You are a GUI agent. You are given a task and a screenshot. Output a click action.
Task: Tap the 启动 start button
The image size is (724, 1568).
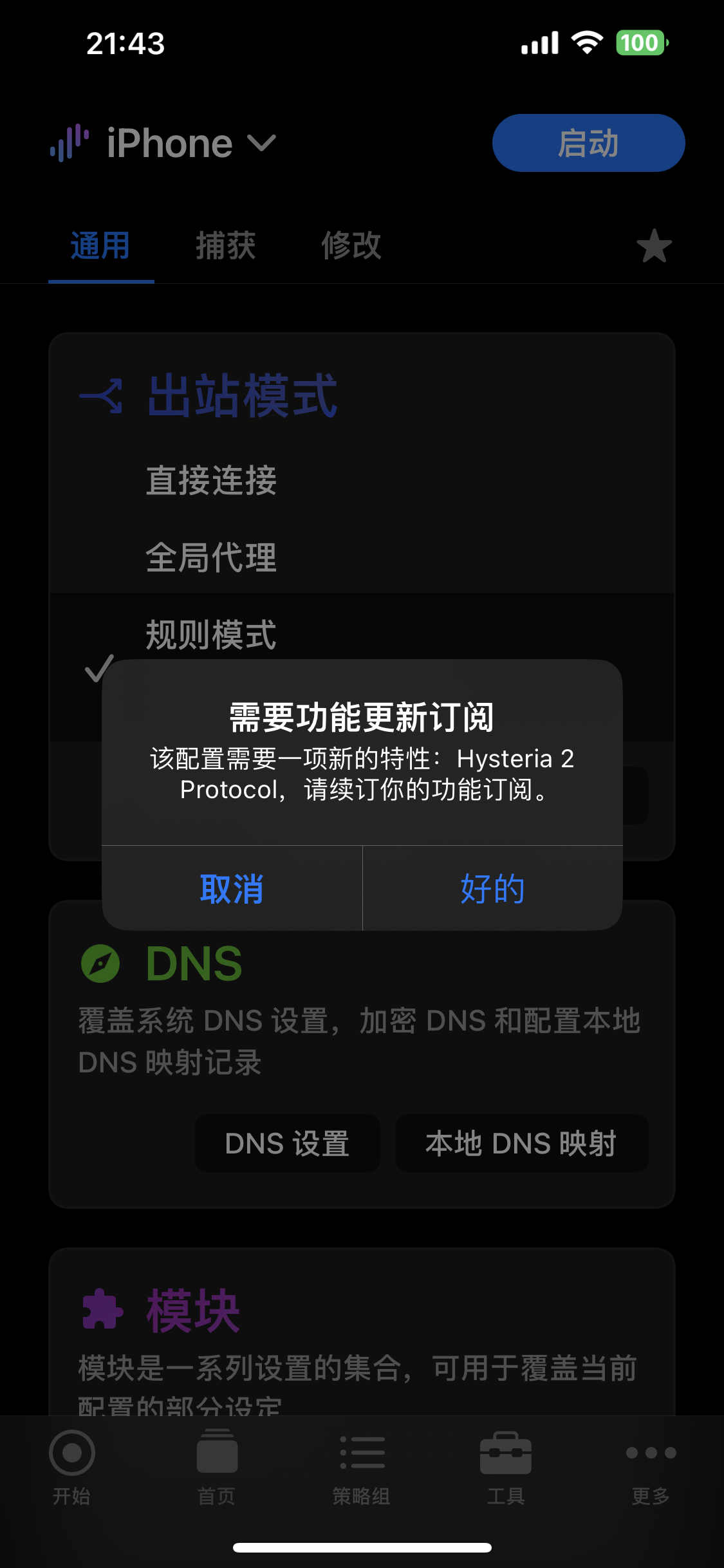click(588, 143)
